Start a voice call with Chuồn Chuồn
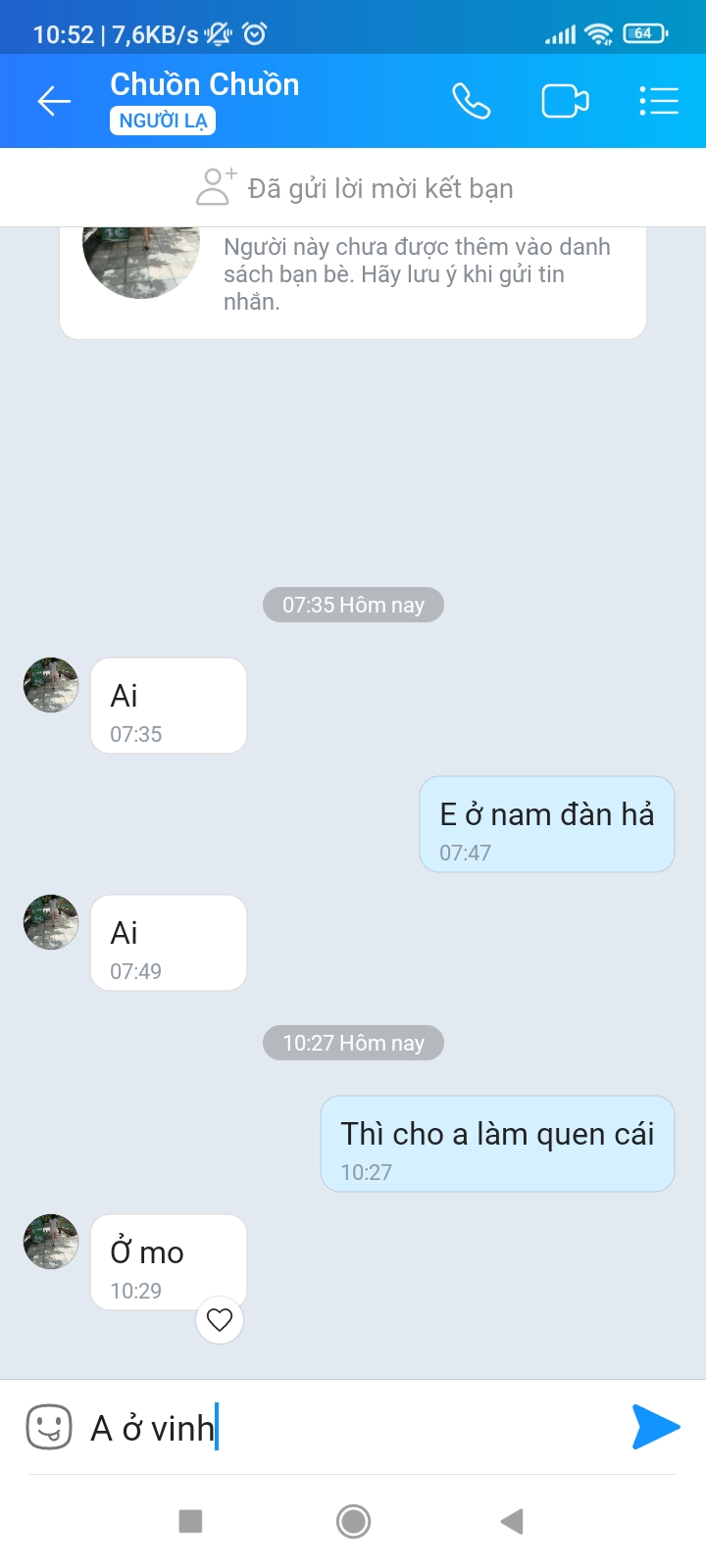The width and height of the screenshot is (706, 1568). click(471, 101)
